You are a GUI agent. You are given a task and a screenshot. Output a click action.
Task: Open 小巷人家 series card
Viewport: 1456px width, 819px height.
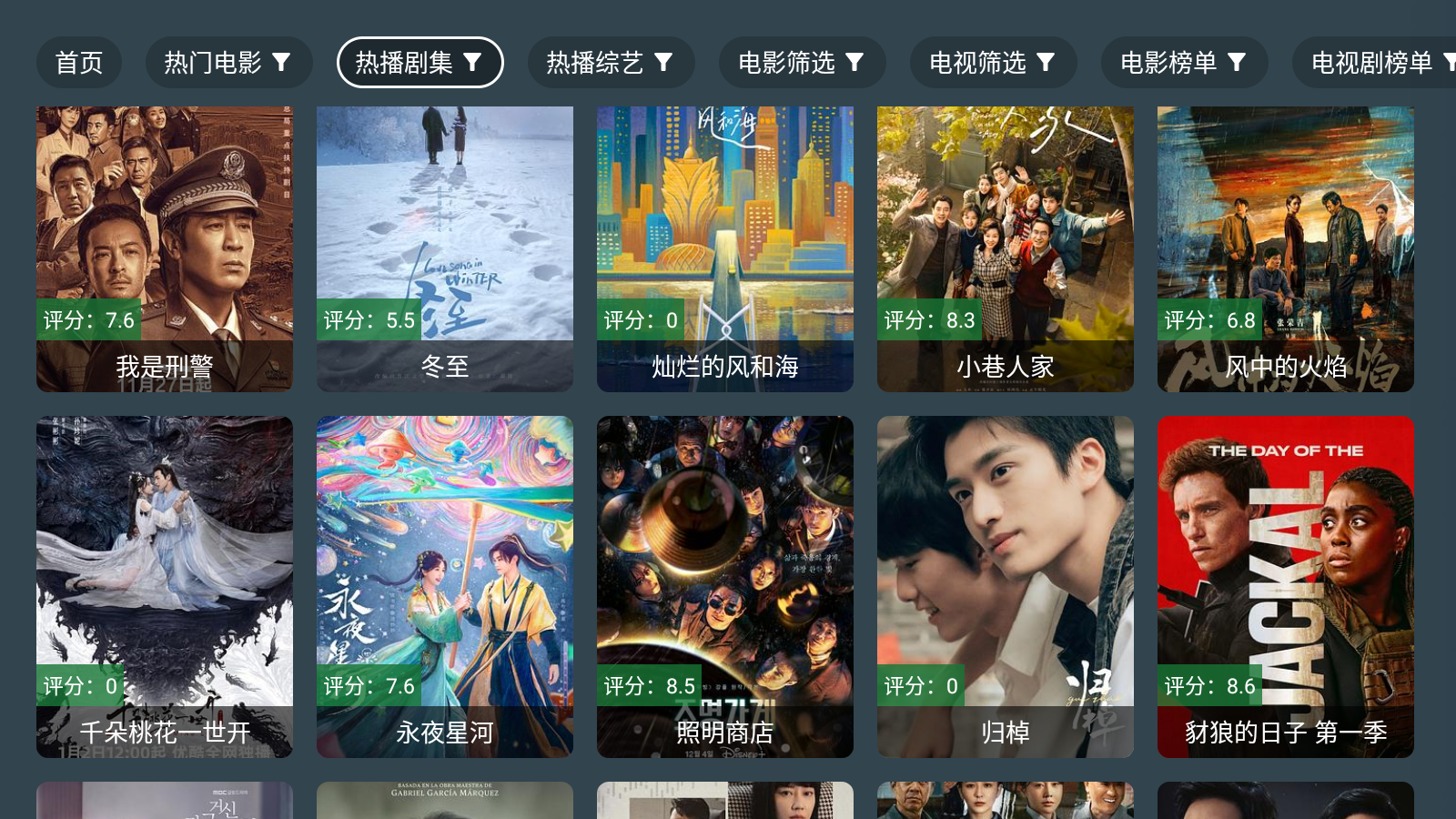[x=1006, y=249]
